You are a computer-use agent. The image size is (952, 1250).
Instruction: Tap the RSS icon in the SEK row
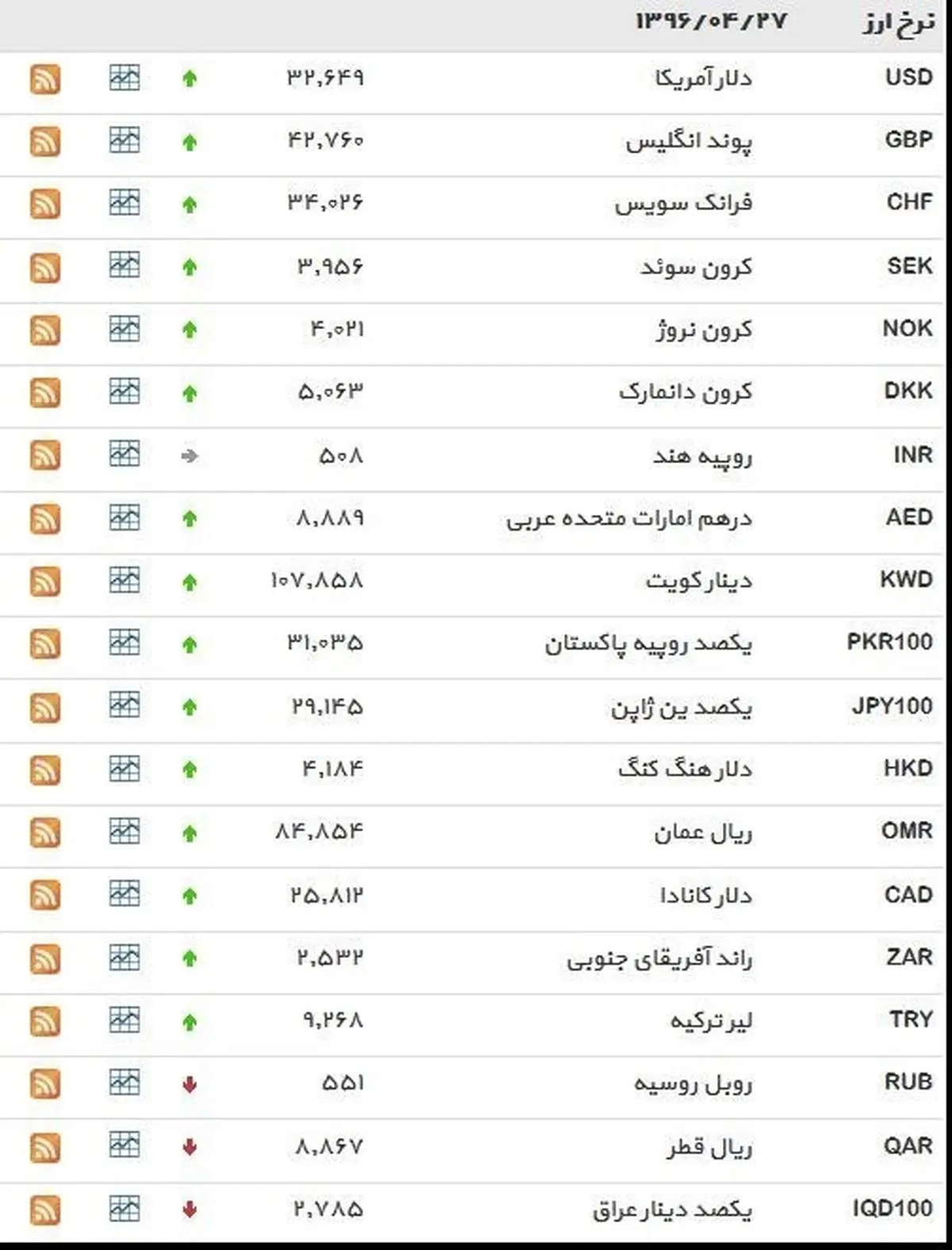tap(45, 267)
